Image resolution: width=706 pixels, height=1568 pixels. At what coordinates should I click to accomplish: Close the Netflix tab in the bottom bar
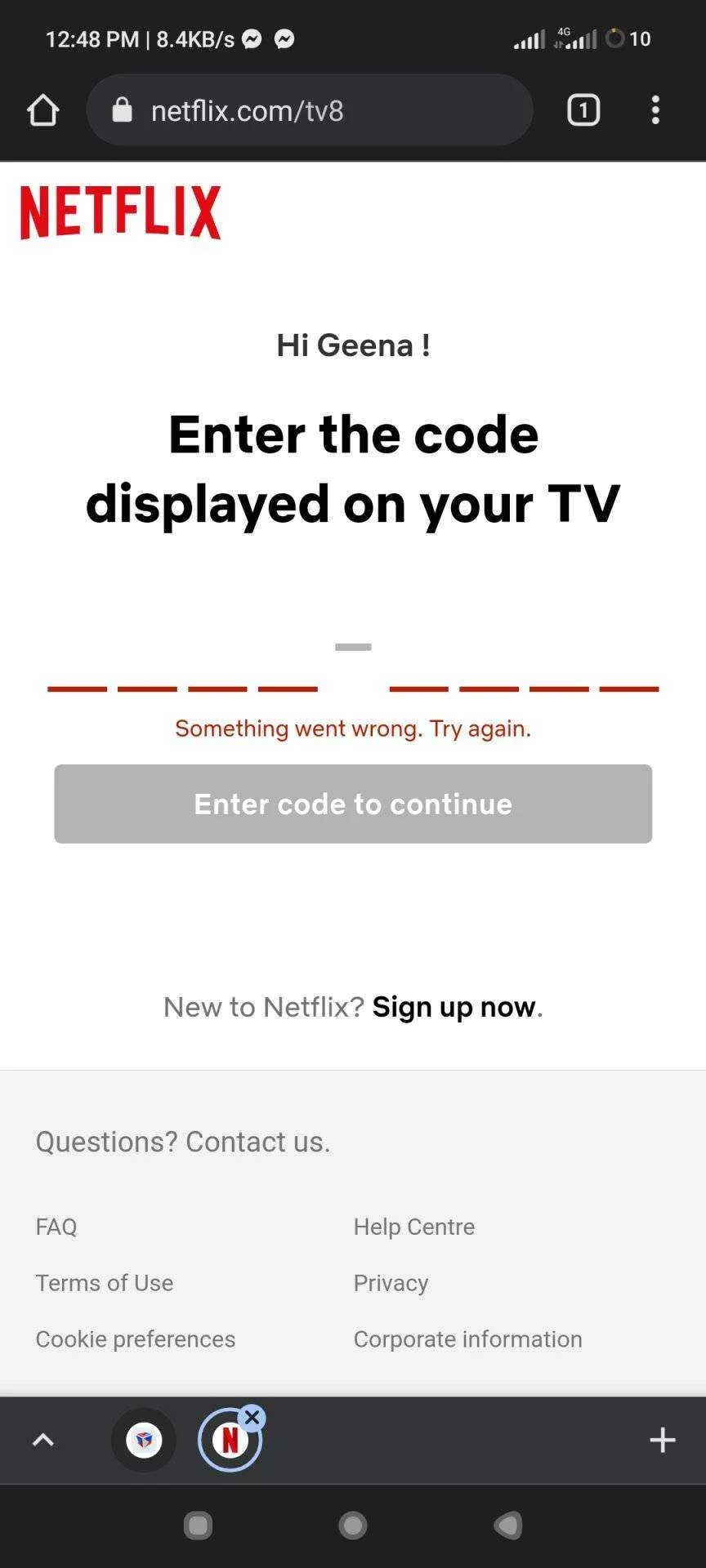(252, 1418)
